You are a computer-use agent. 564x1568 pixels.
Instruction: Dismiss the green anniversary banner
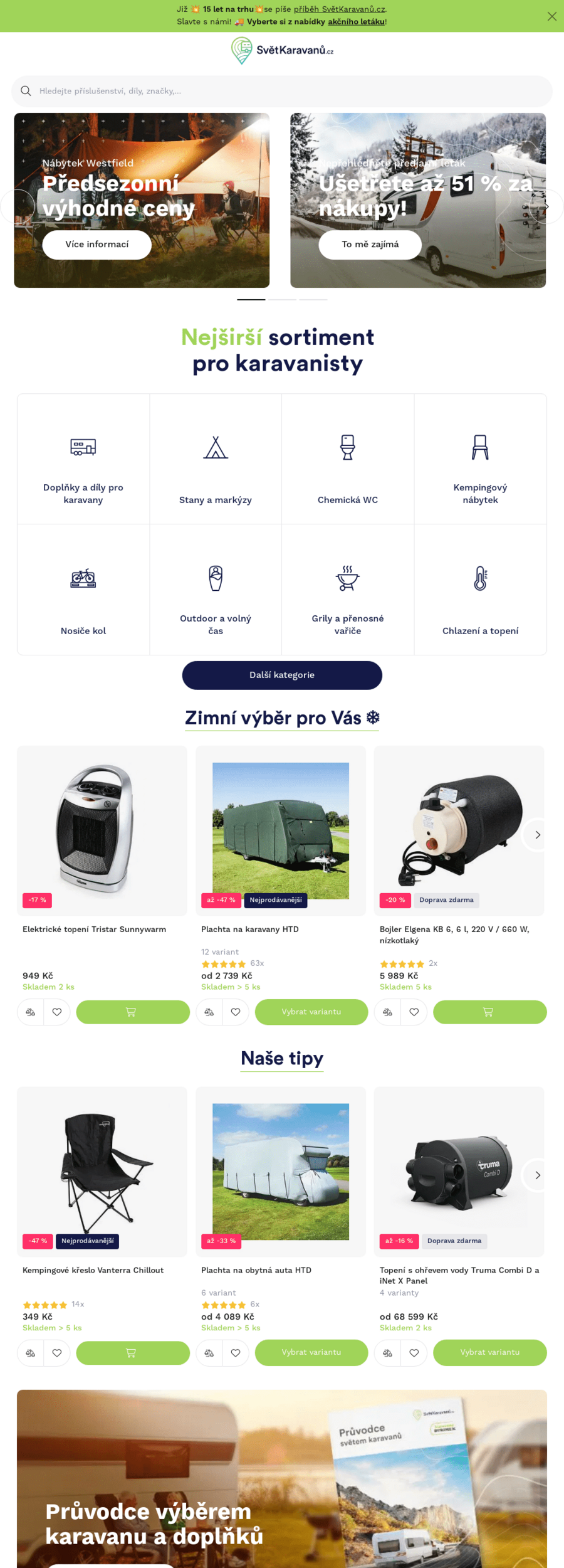pos(551,16)
